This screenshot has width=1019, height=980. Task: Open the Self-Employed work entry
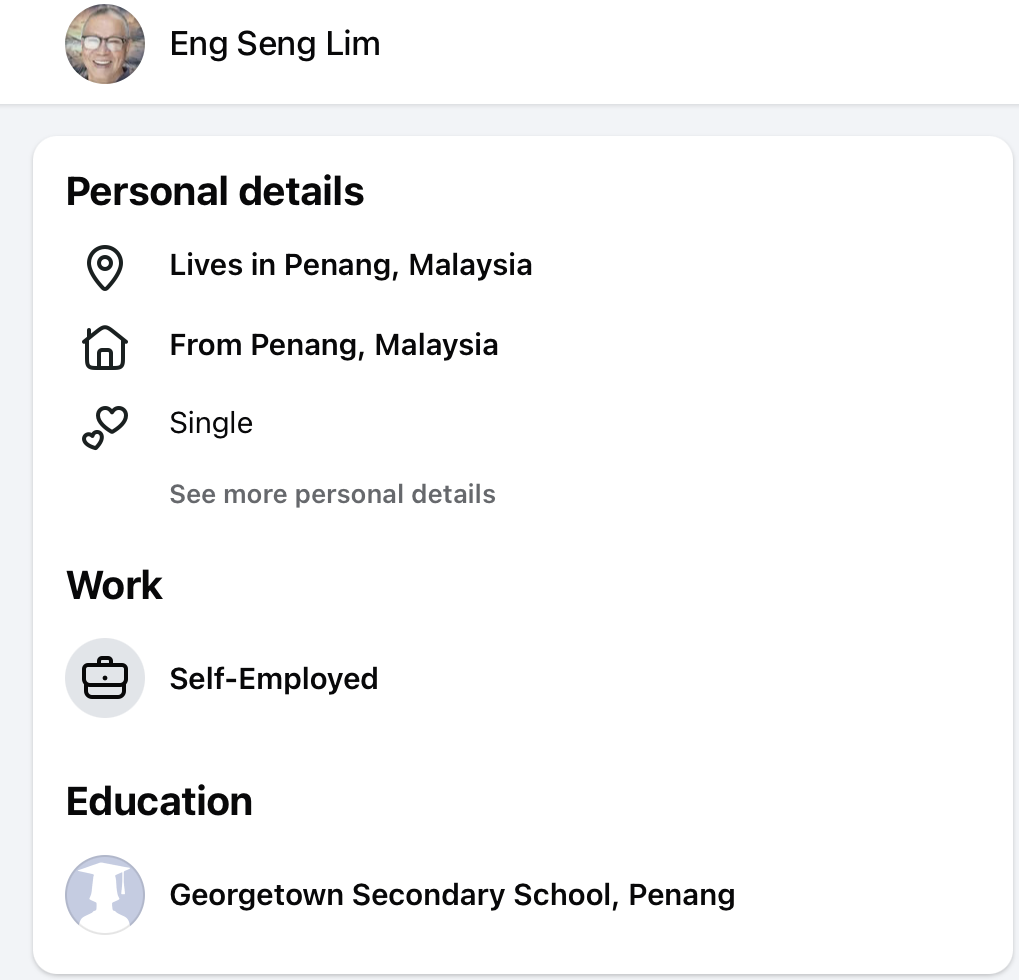(273, 679)
